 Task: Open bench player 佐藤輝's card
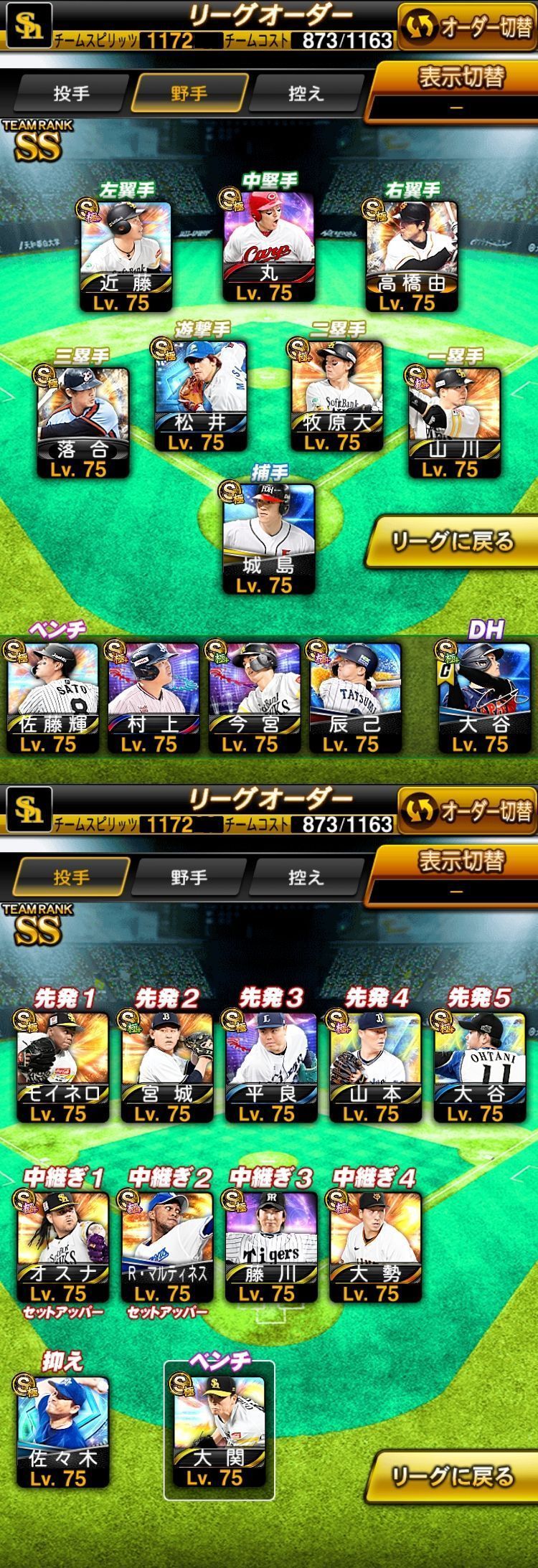pyautogui.click(x=53, y=697)
